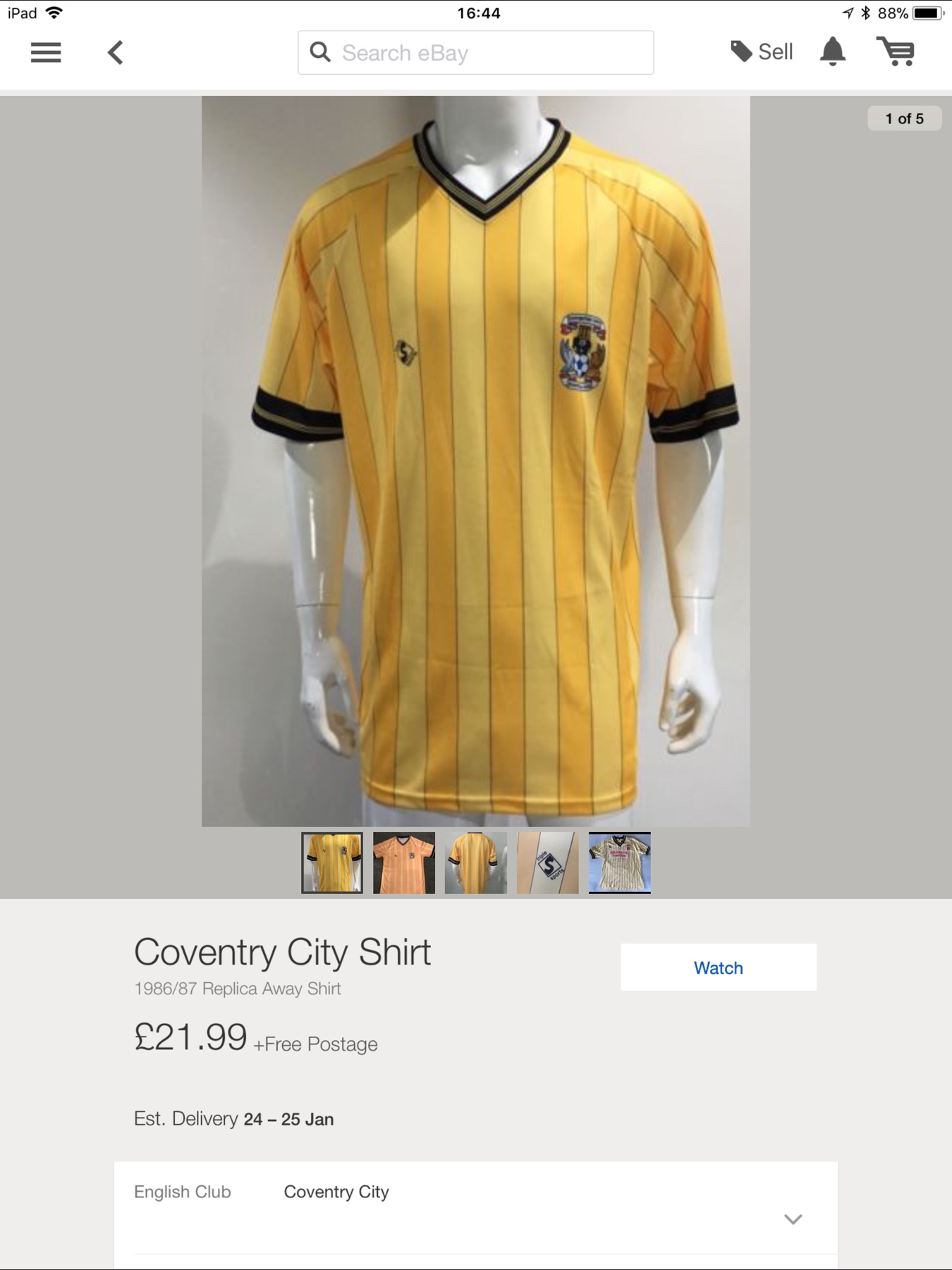952x1270 pixels.
Task: Select the white striped shirt thumbnail
Action: coord(620,862)
